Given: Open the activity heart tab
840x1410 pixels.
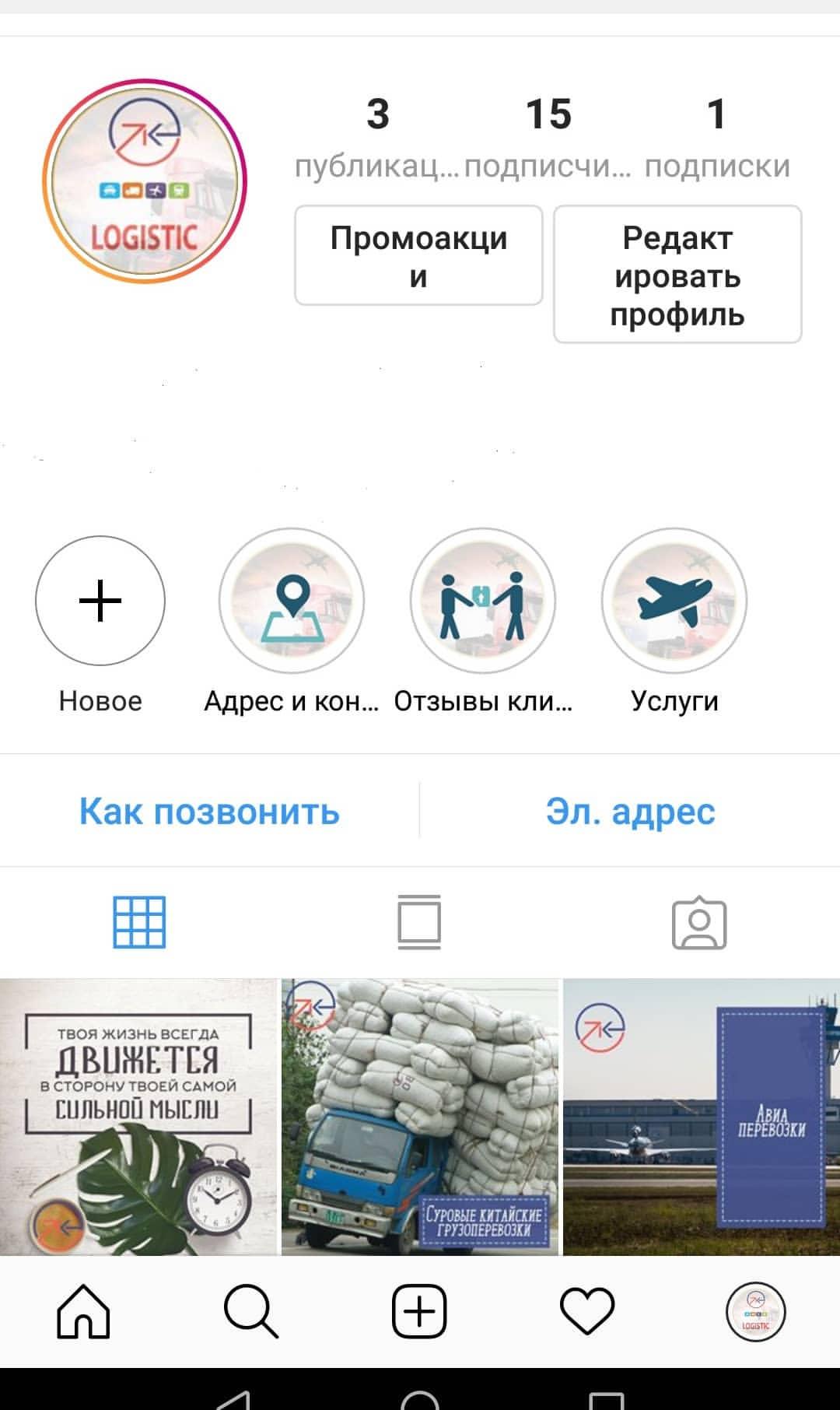Looking at the screenshot, I should pos(587,1311).
